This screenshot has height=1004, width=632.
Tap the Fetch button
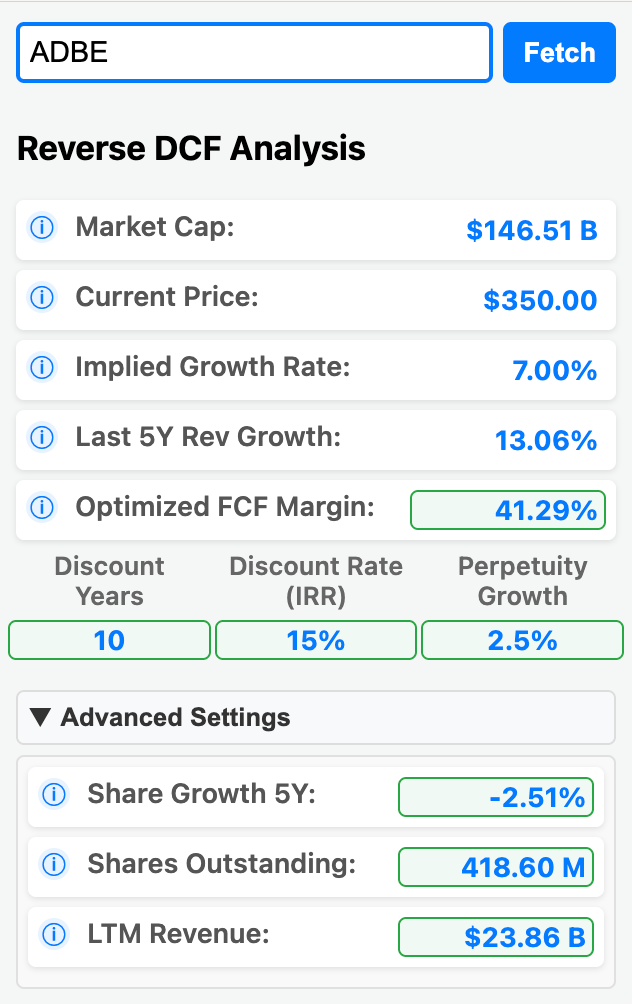click(x=559, y=52)
